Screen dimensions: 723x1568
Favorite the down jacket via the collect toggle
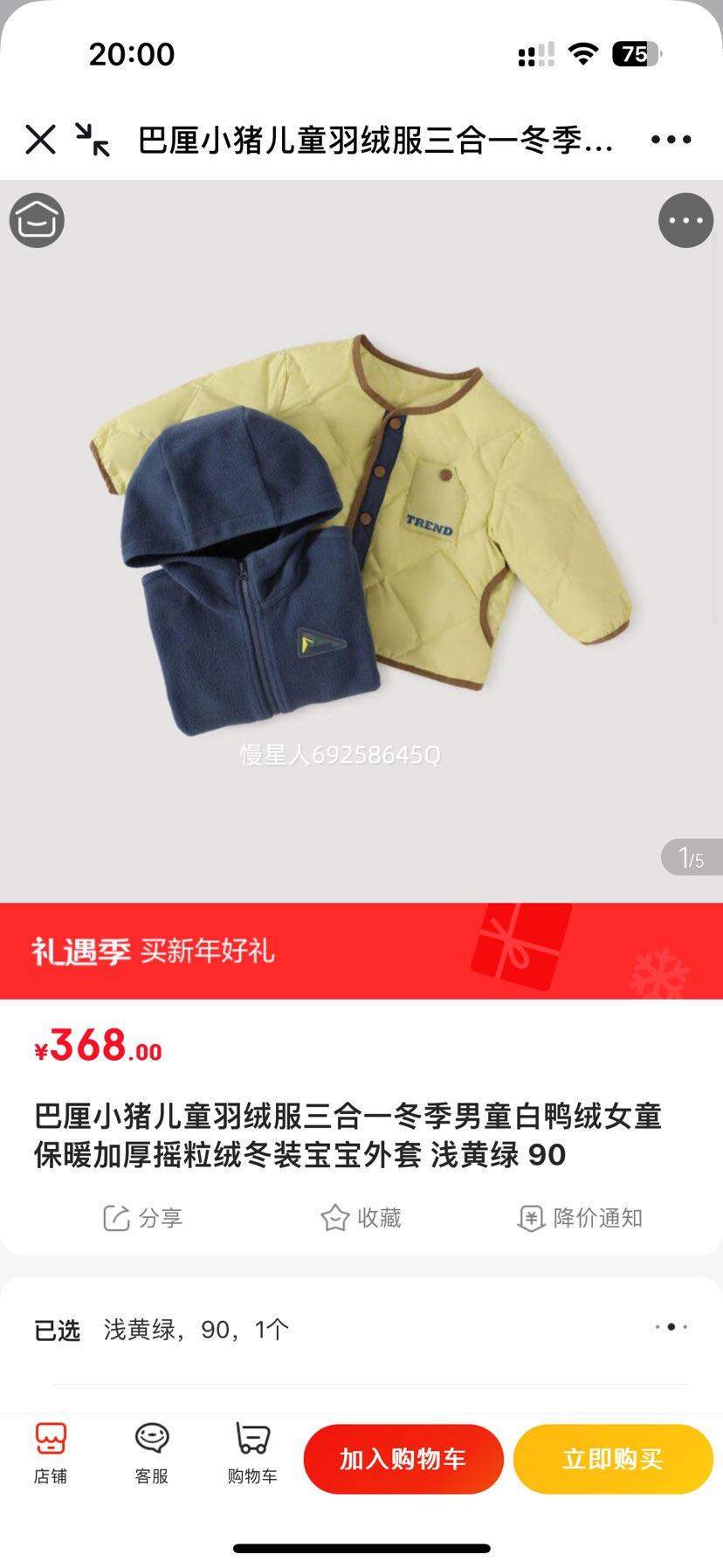(361, 1217)
